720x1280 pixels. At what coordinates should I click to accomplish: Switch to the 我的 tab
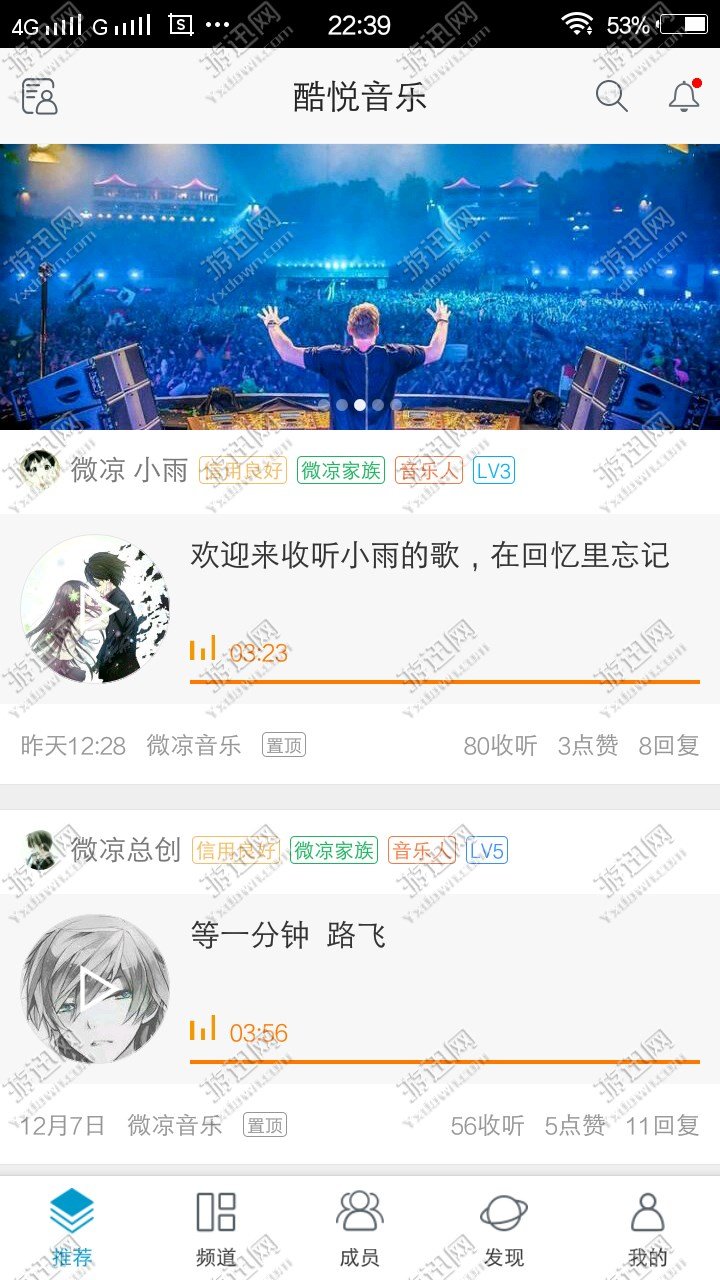pos(648,1228)
